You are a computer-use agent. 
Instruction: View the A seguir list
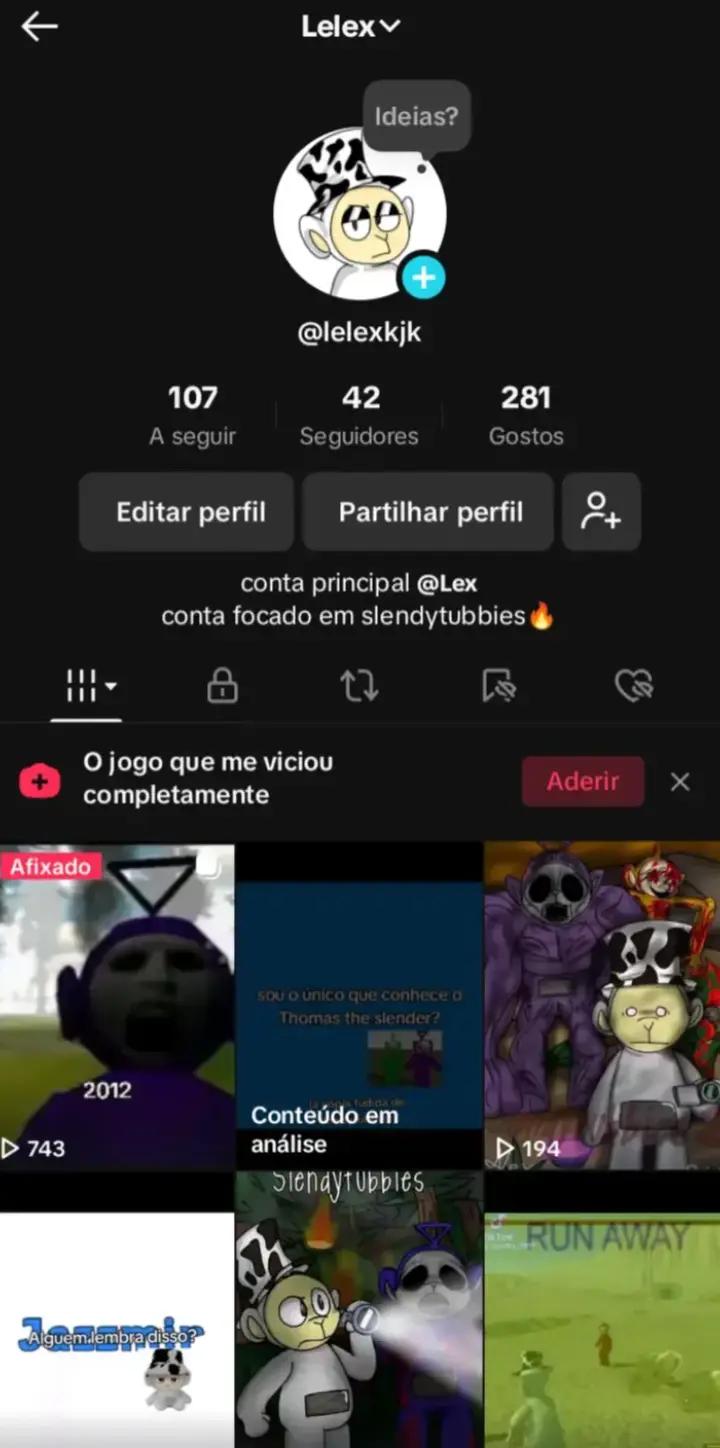(x=192, y=415)
